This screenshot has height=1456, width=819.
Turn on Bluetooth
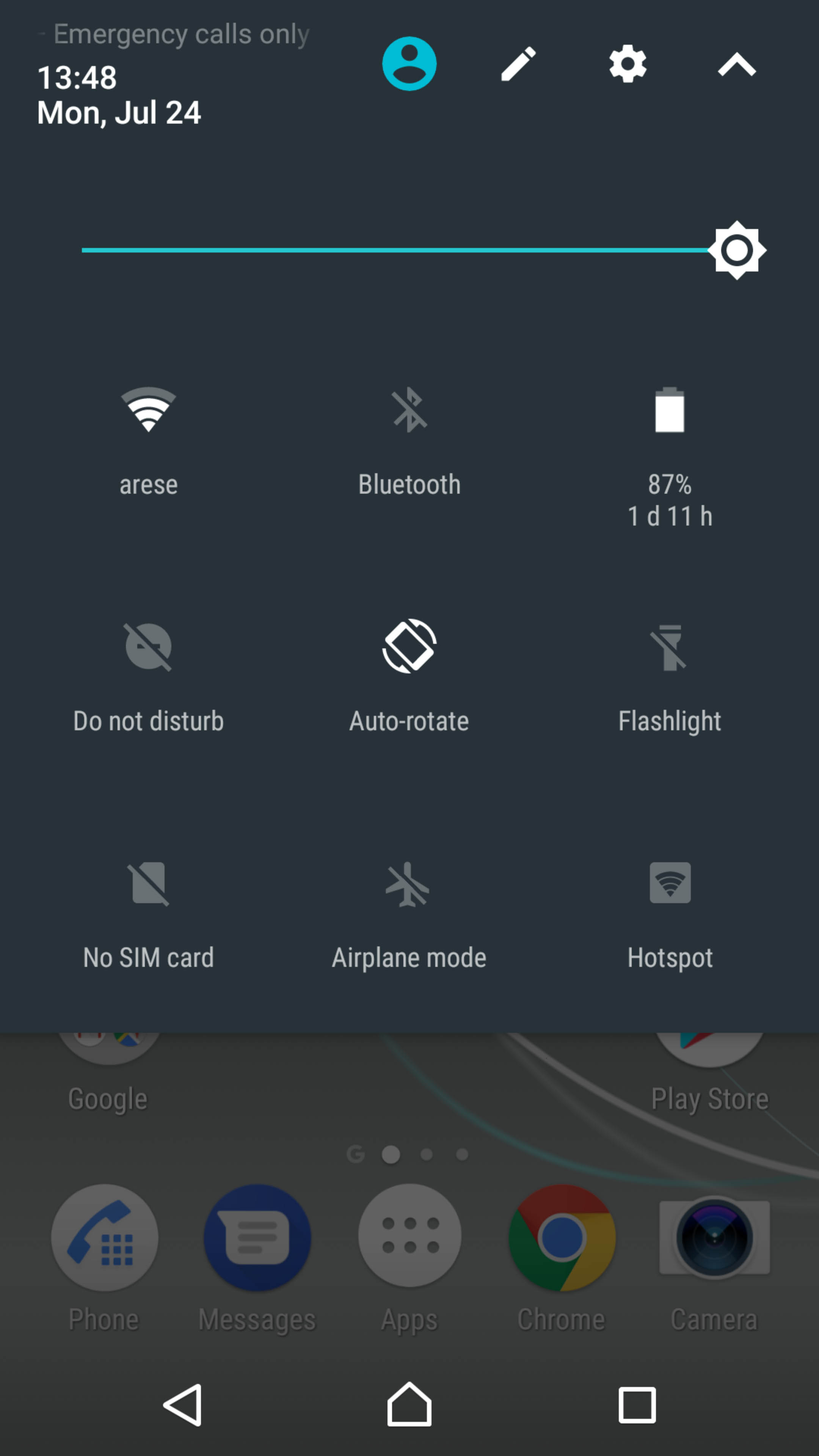click(x=409, y=441)
